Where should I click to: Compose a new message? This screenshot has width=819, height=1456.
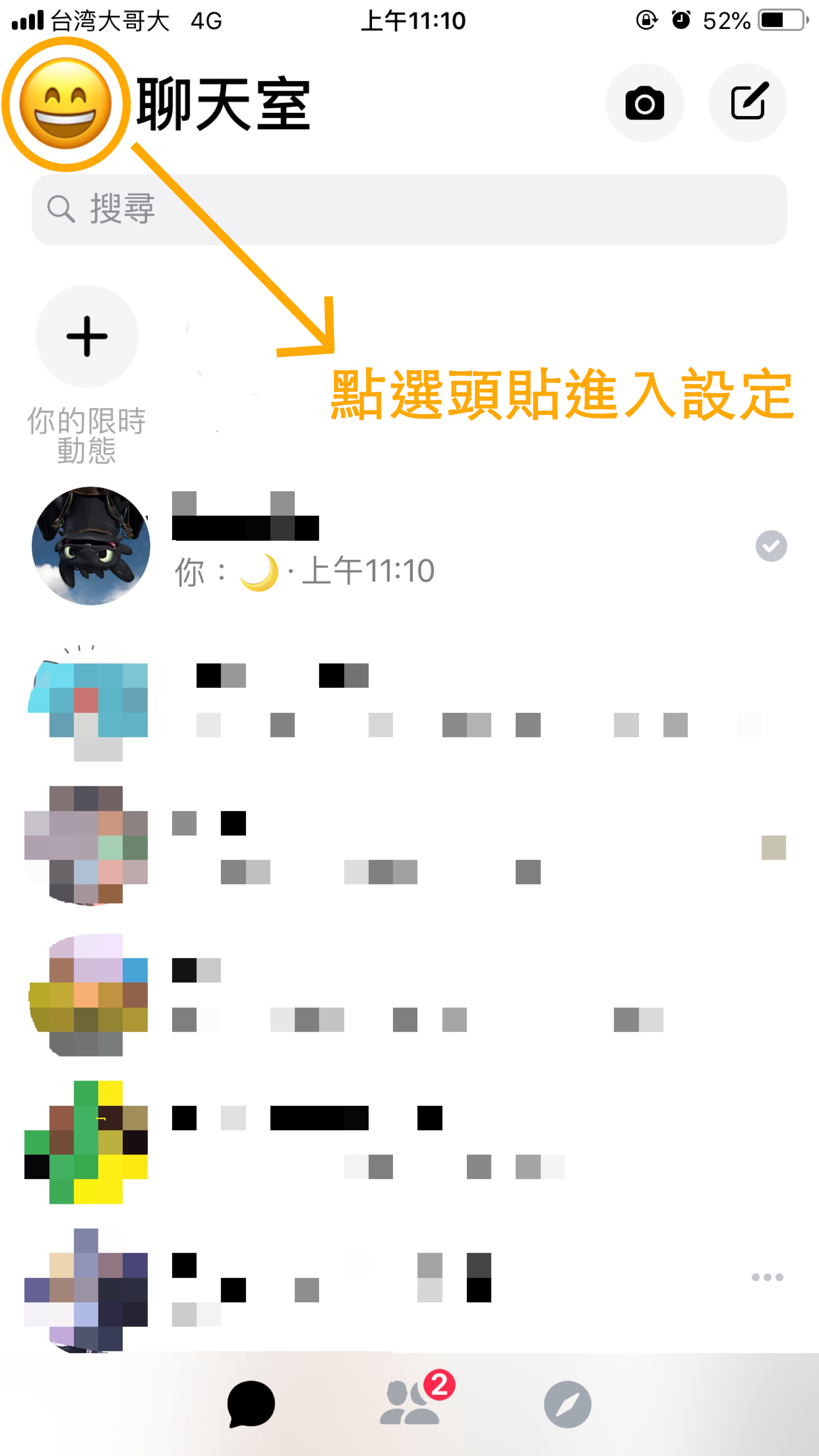747,103
